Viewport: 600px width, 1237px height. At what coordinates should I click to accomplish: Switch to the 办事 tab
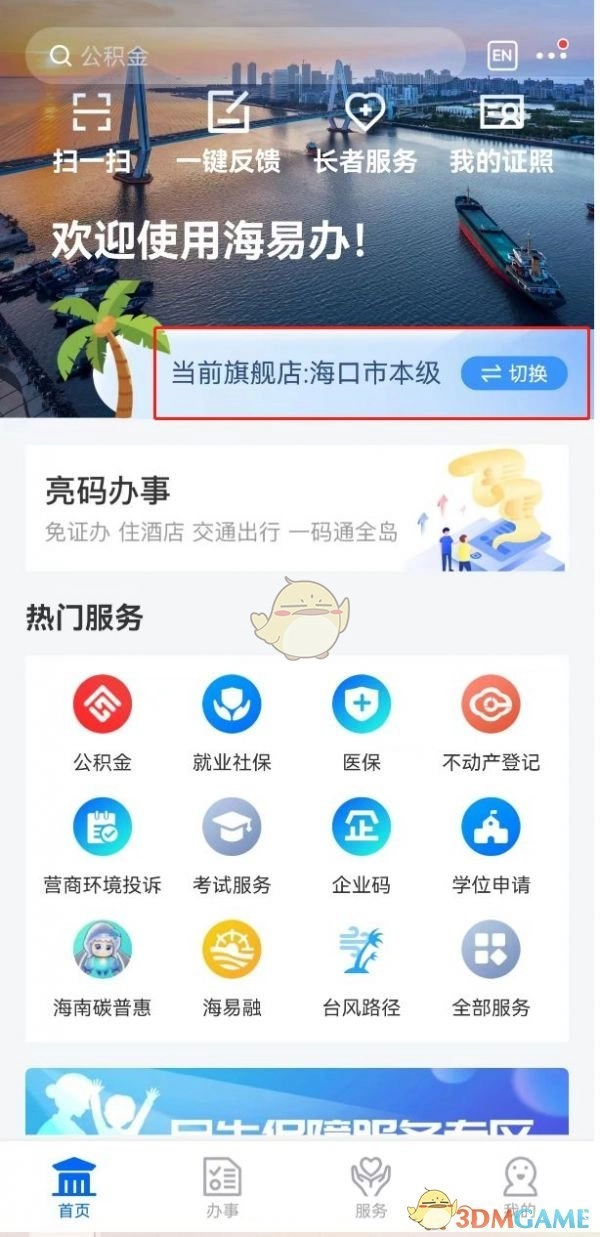pos(222,1188)
